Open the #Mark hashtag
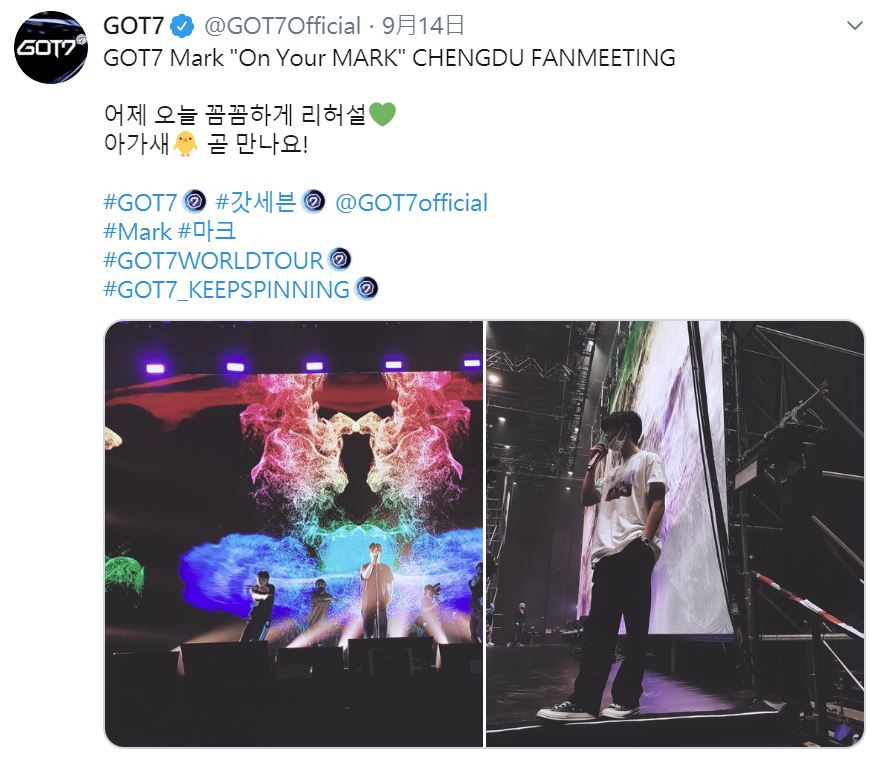The image size is (879, 758). point(137,232)
